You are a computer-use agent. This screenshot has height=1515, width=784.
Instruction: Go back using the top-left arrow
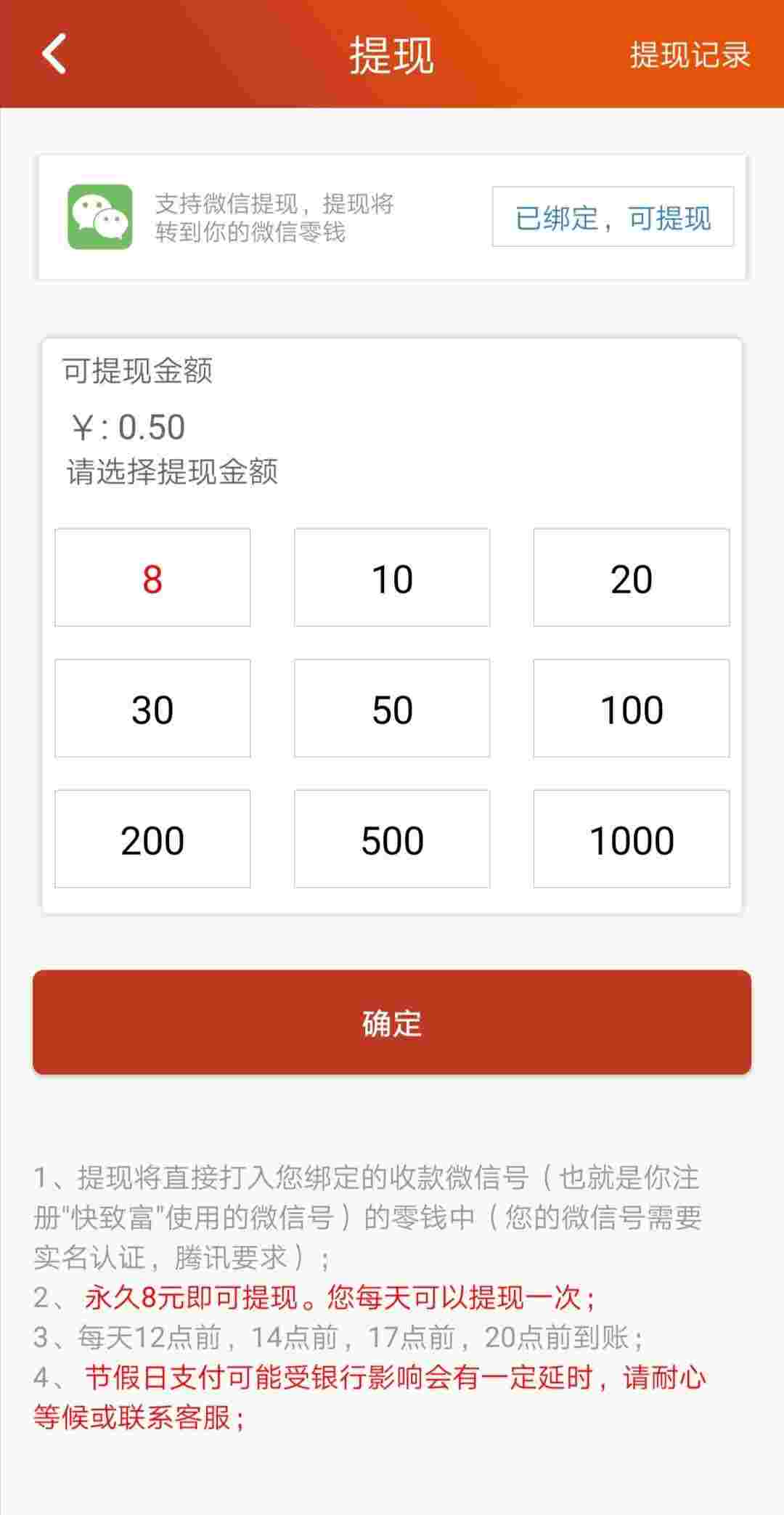[x=54, y=54]
